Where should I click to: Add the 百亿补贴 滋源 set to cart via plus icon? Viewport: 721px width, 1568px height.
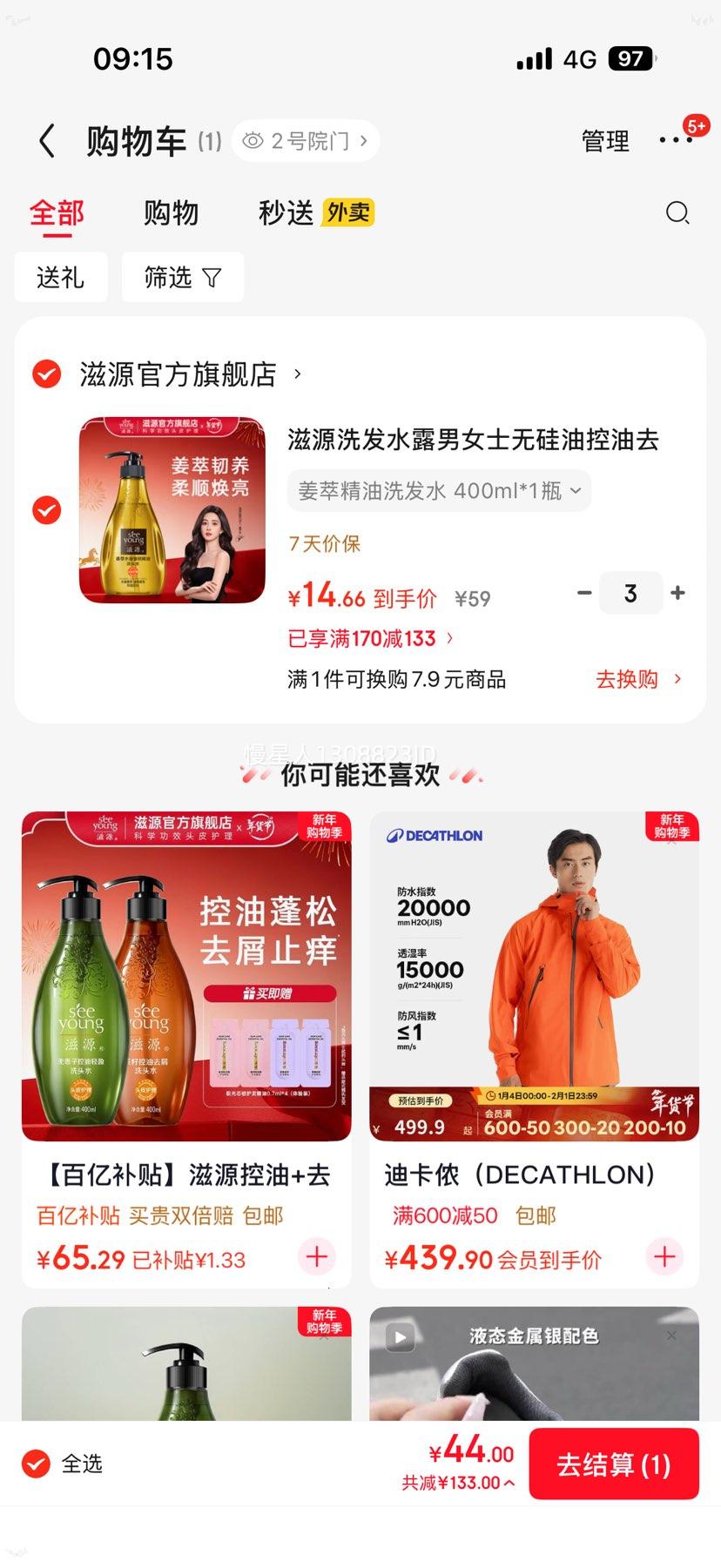tap(316, 1256)
